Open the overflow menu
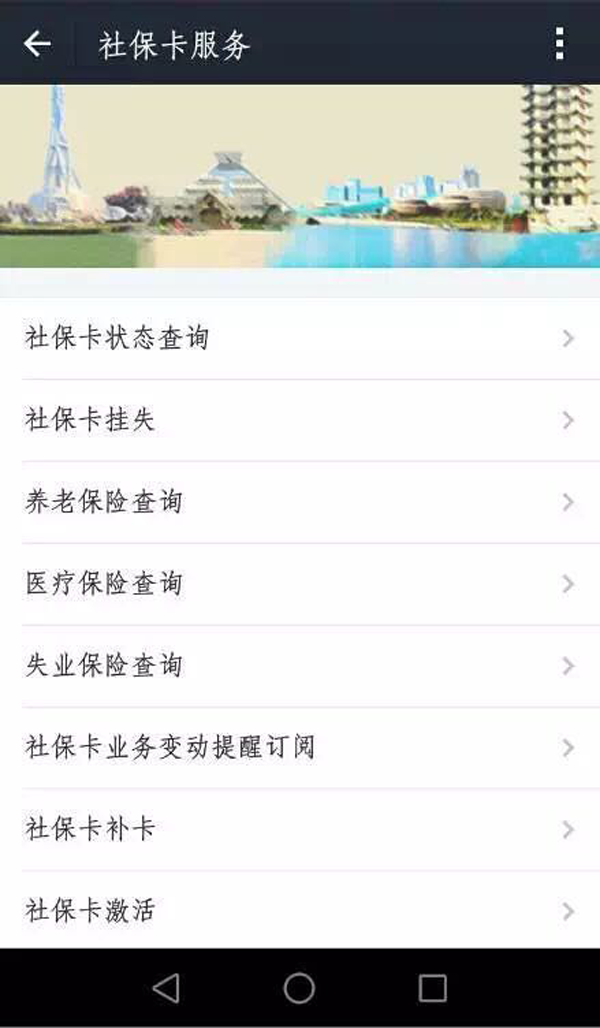The width and height of the screenshot is (600, 1028). pyautogui.click(x=559, y=44)
